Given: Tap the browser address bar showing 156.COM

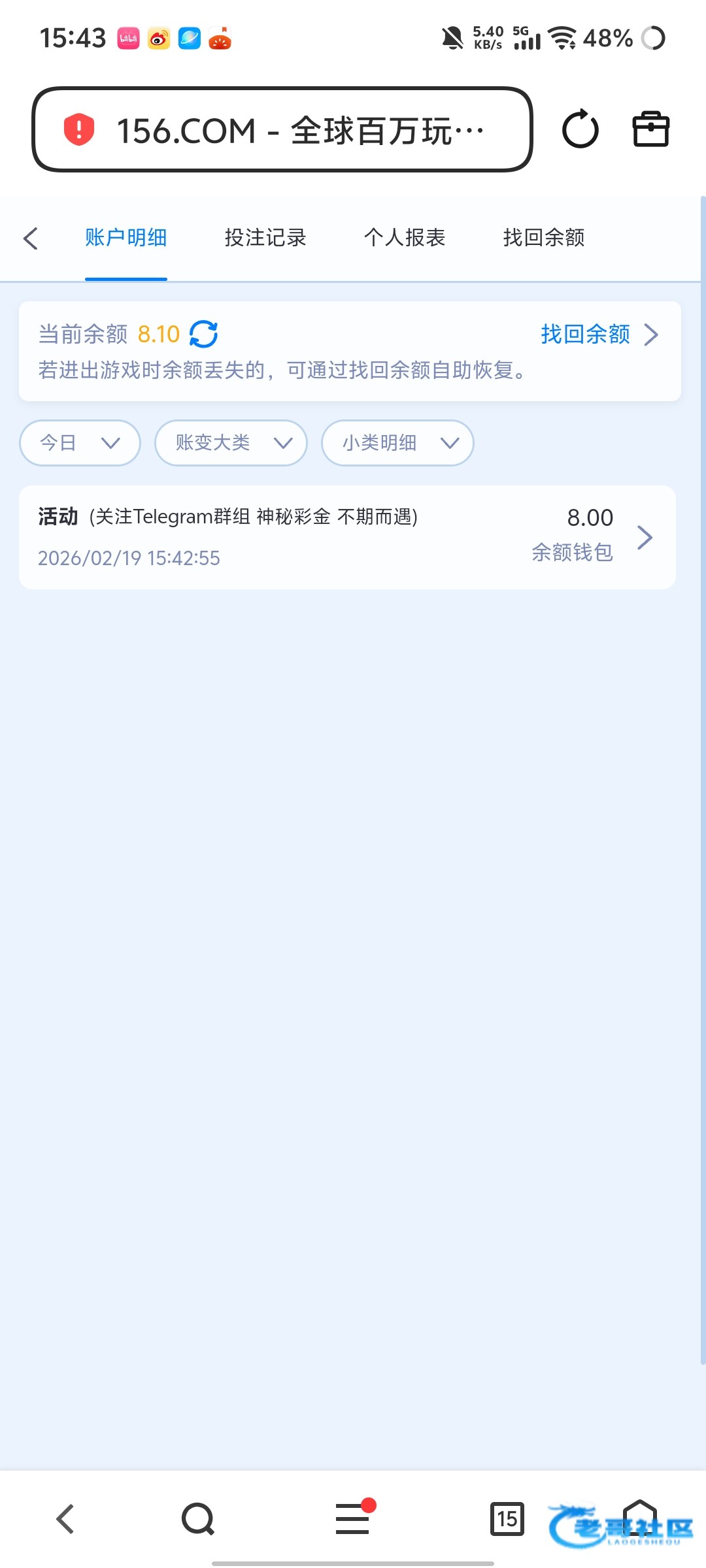Looking at the screenshot, I should click(282, 130).
